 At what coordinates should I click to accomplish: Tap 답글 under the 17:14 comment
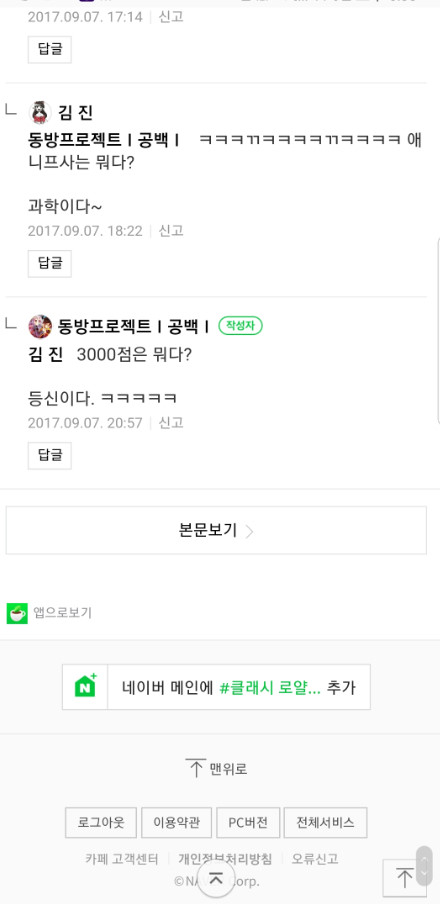(50, 50)
